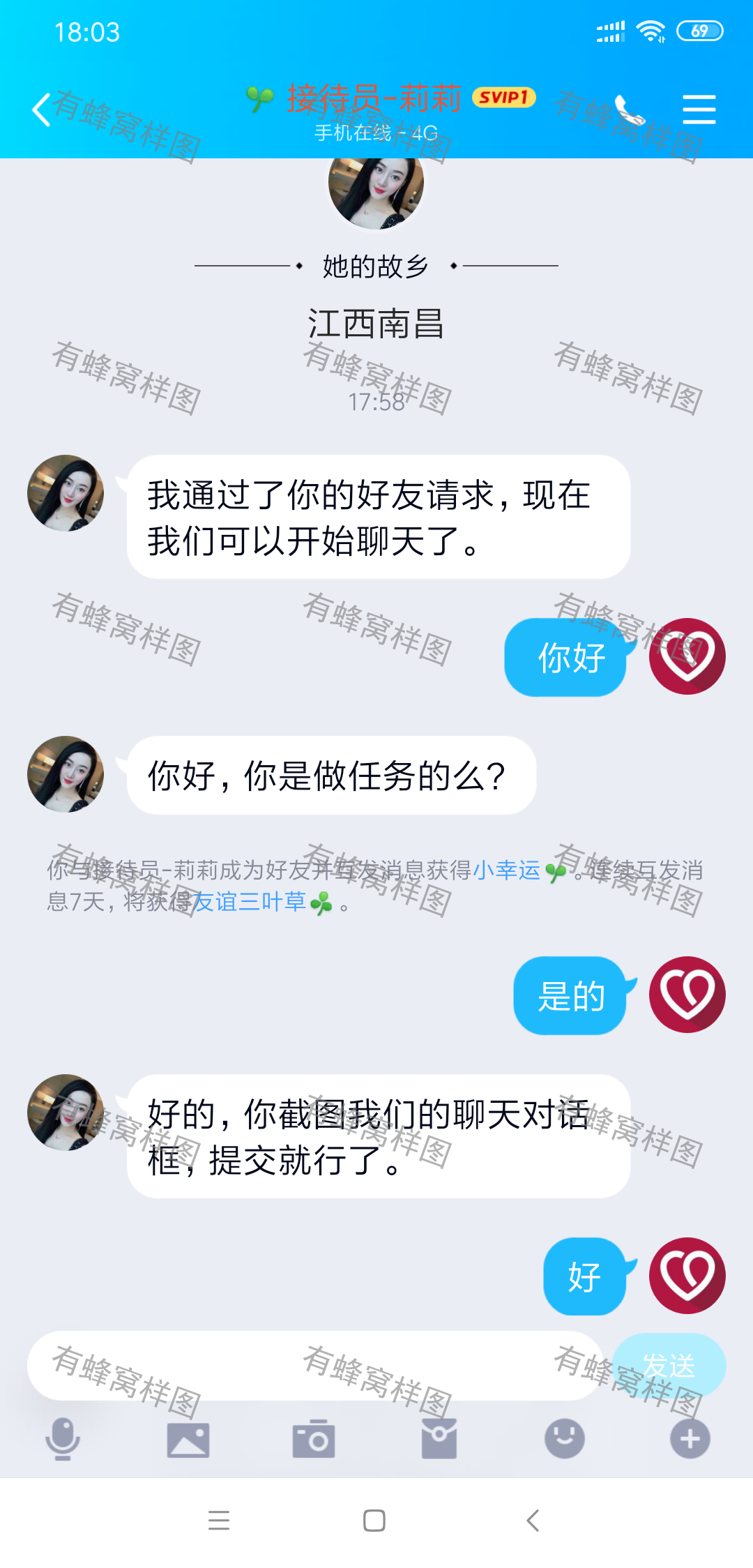Open the emoji sticker panel
The height and width of the screenshot is (1568, 753).
coord(565,1438)
